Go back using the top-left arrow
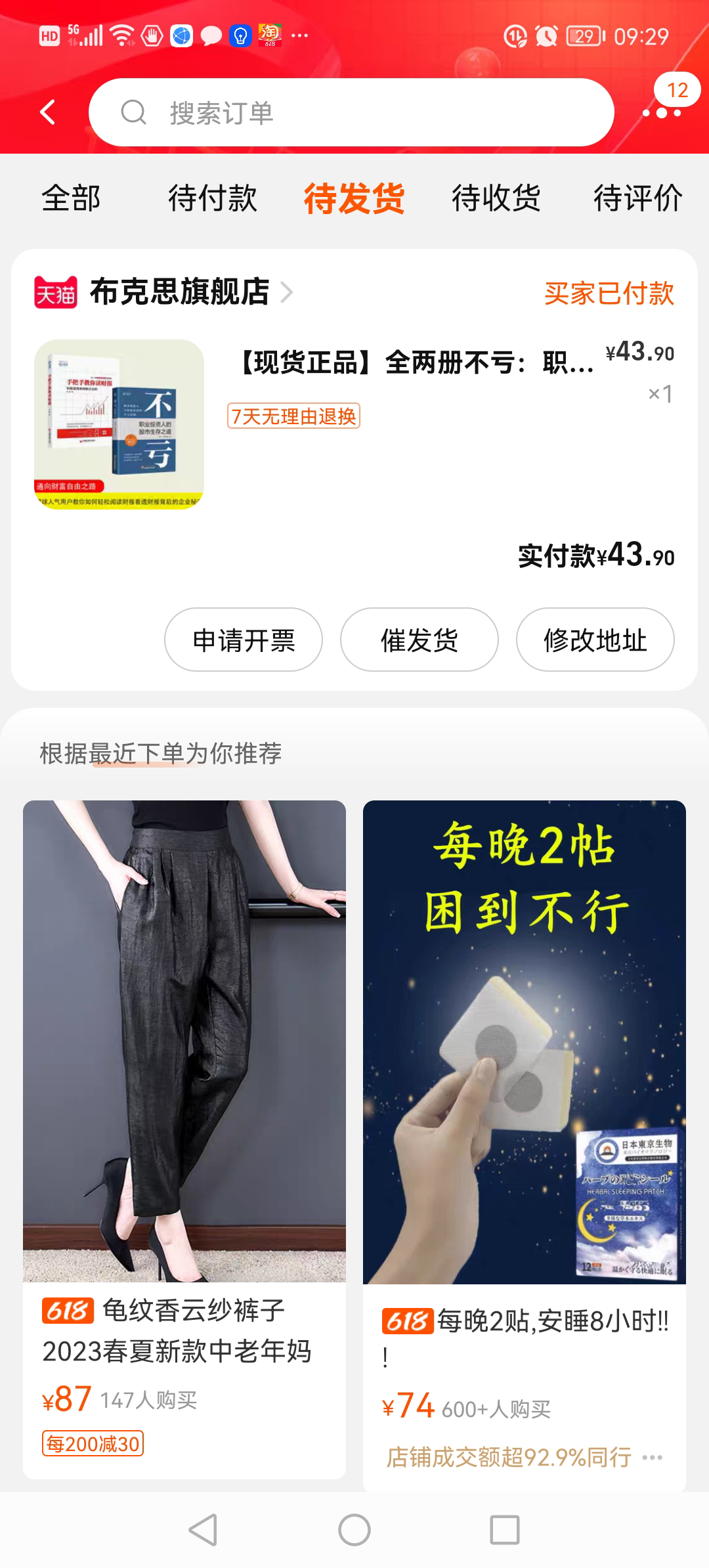Image resolution: width=709 pixels, height=1568 pixels. click(48, 112)
